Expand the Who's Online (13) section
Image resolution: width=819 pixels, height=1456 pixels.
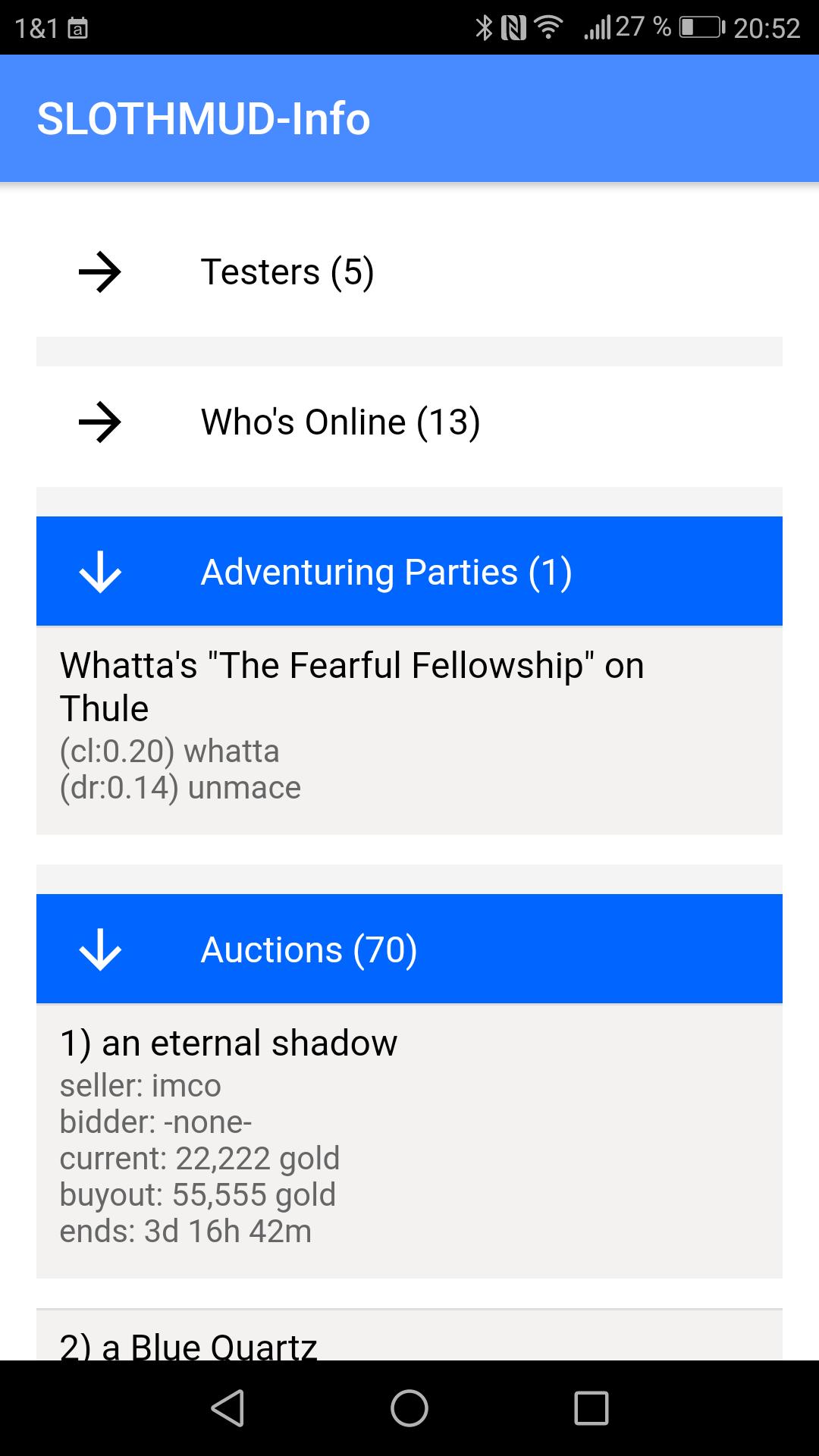(x=409, y=422)
